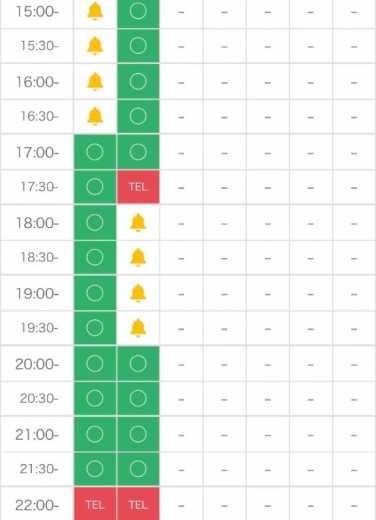The width and height of the screenshot is (376, 520).
Task: Choose the green circle slot at 16:00
Action: coord(138,81)
